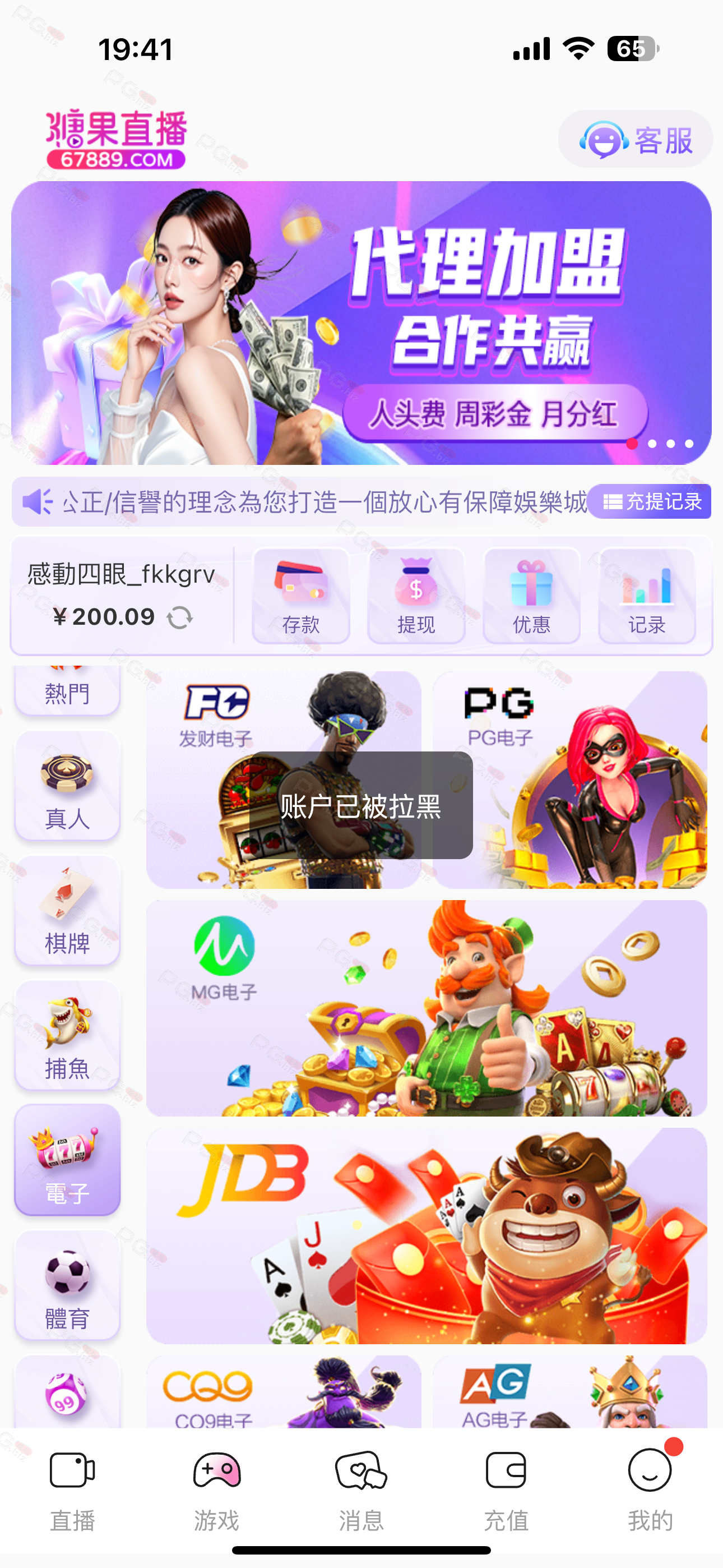Image resolution: width=723 pixels, height=1568 pixels.
Task: Select the 真人 category
Action: pos(67,786)
